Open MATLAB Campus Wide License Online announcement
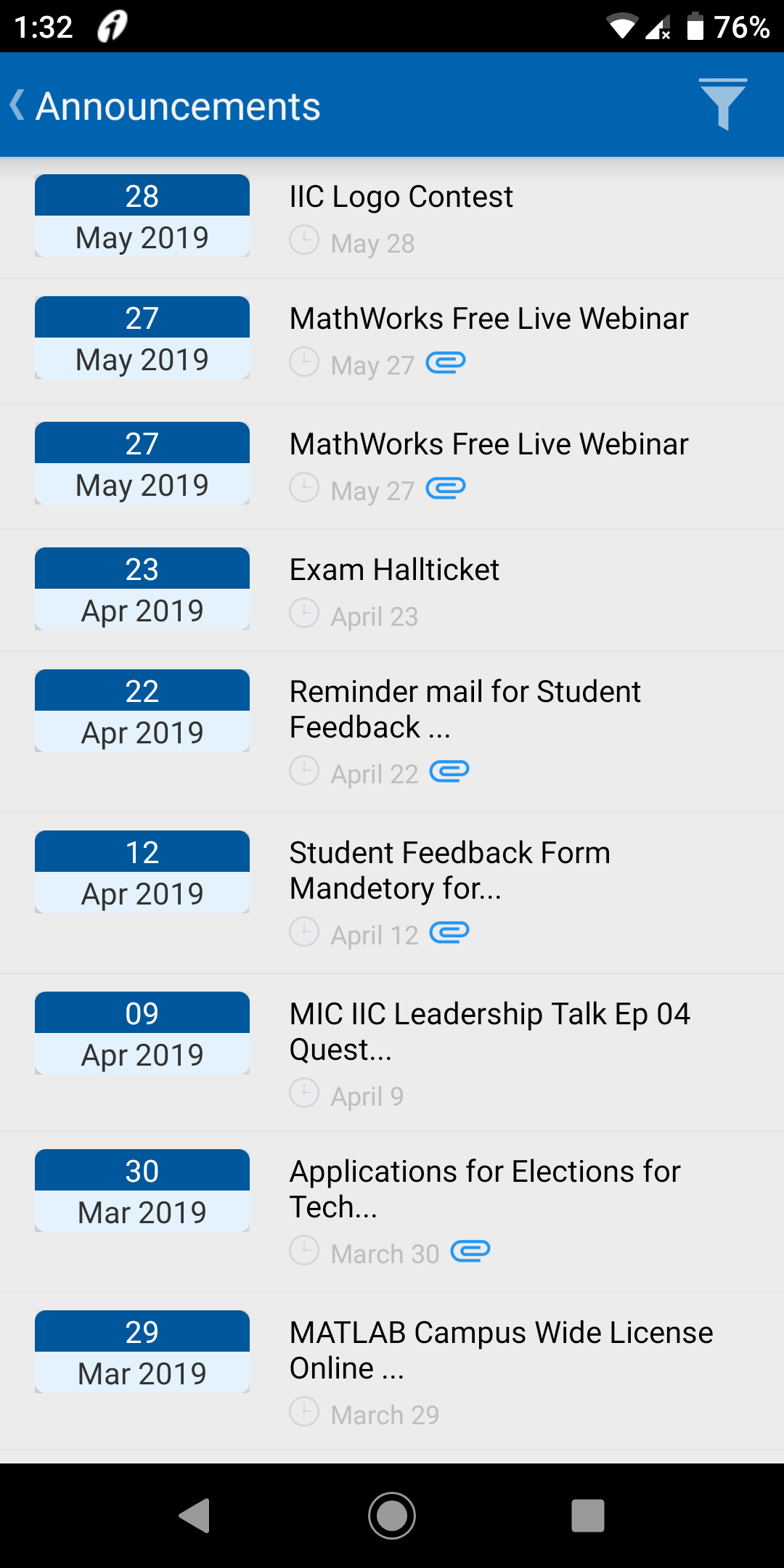 point(501,1350)
